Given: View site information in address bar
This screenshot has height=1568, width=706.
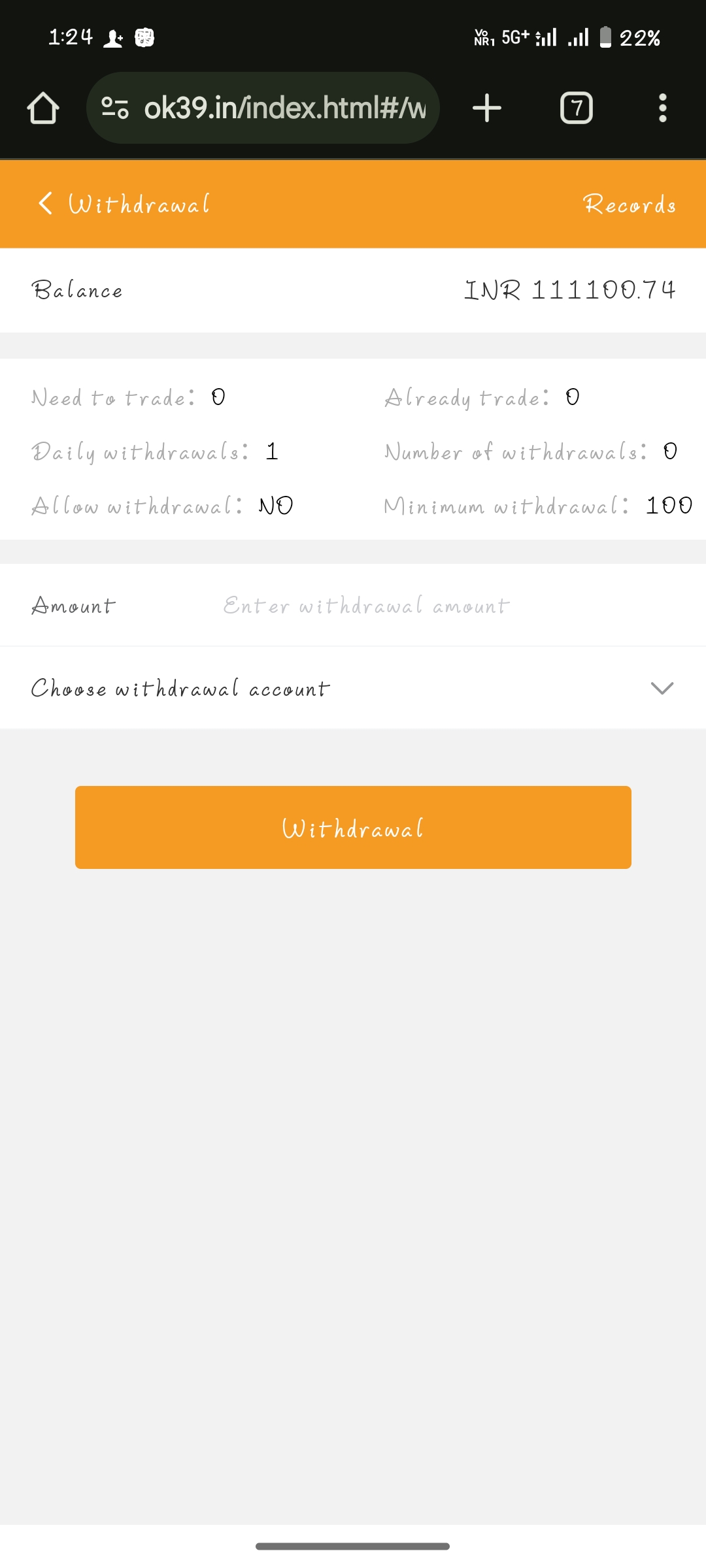Looking at the screenshot, I should pos(115,108).
